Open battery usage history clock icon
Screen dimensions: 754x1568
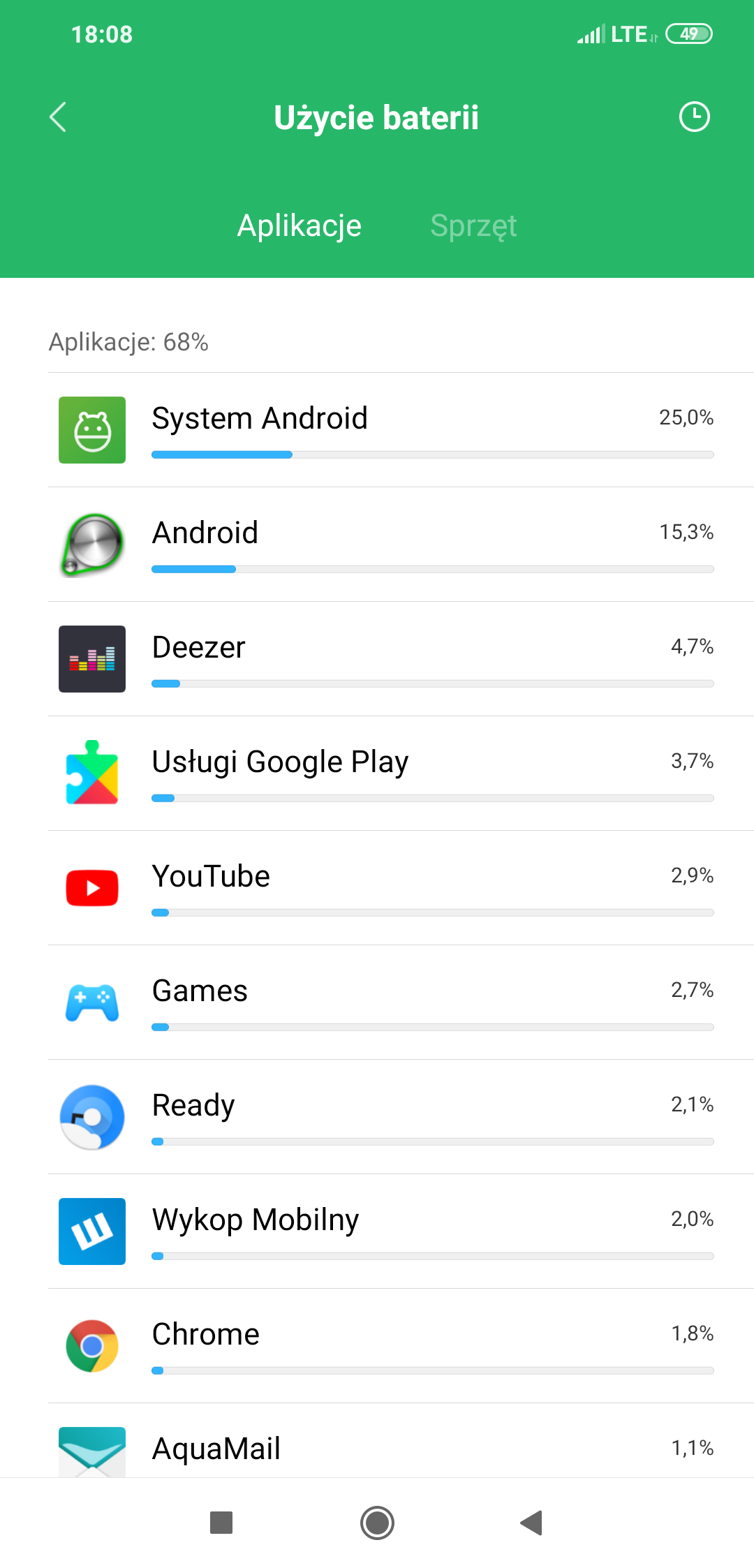pyautogui.click(x=694, y=117)
